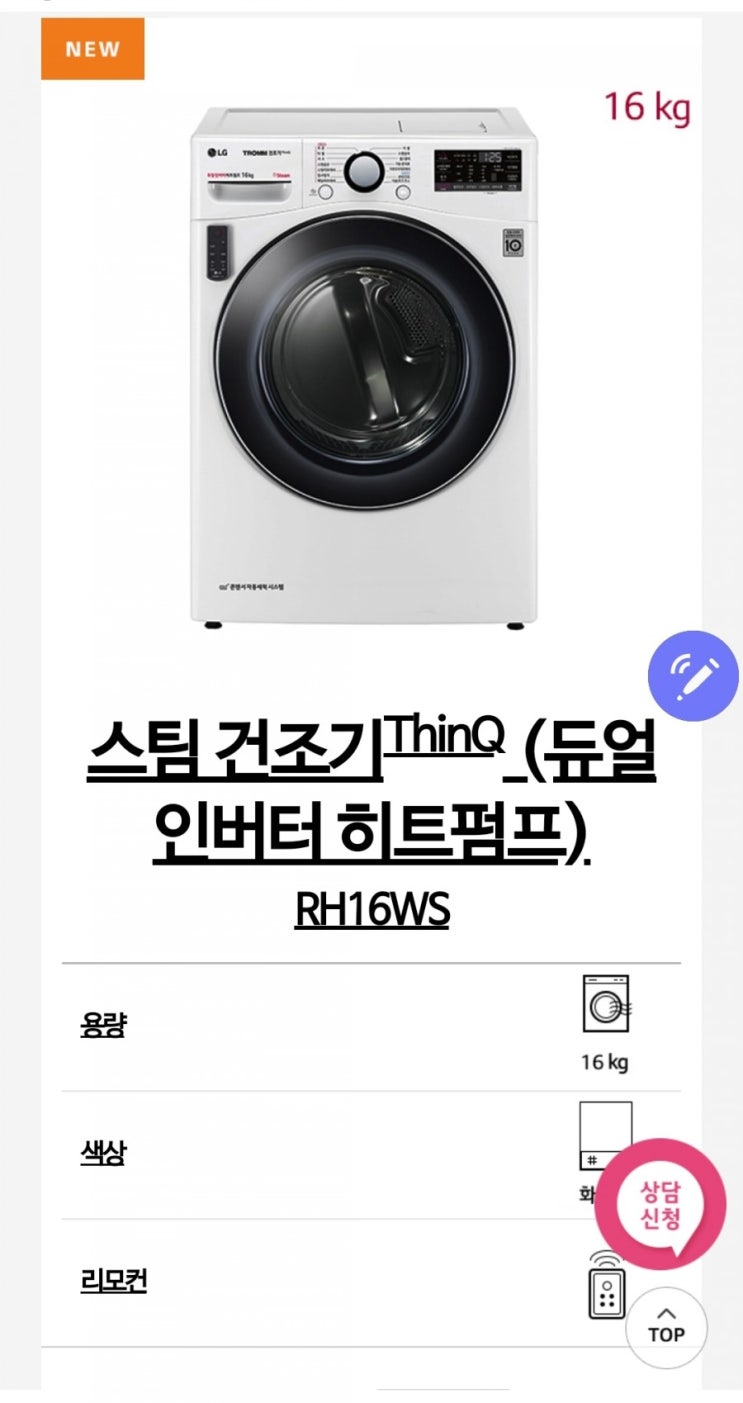Image resolution: width=743 pixels, height=1403 pixels.
Task: Click the LG logo on the dryer panel
Action: click(x=216, y=152)
